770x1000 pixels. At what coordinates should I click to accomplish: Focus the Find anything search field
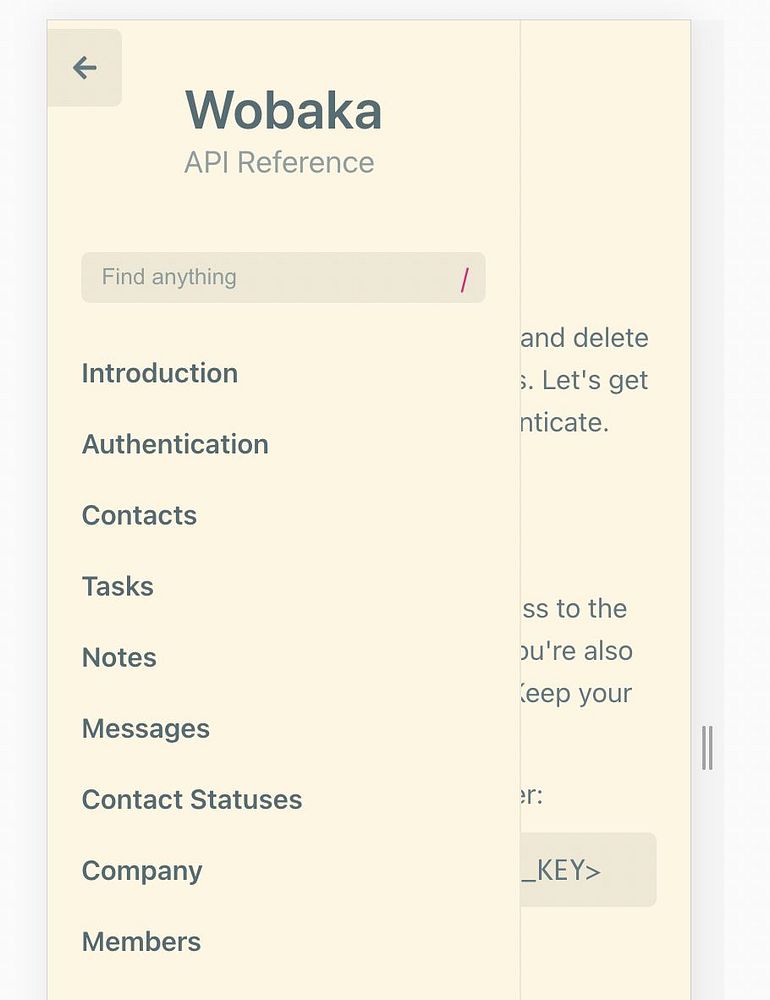(270, 277)
